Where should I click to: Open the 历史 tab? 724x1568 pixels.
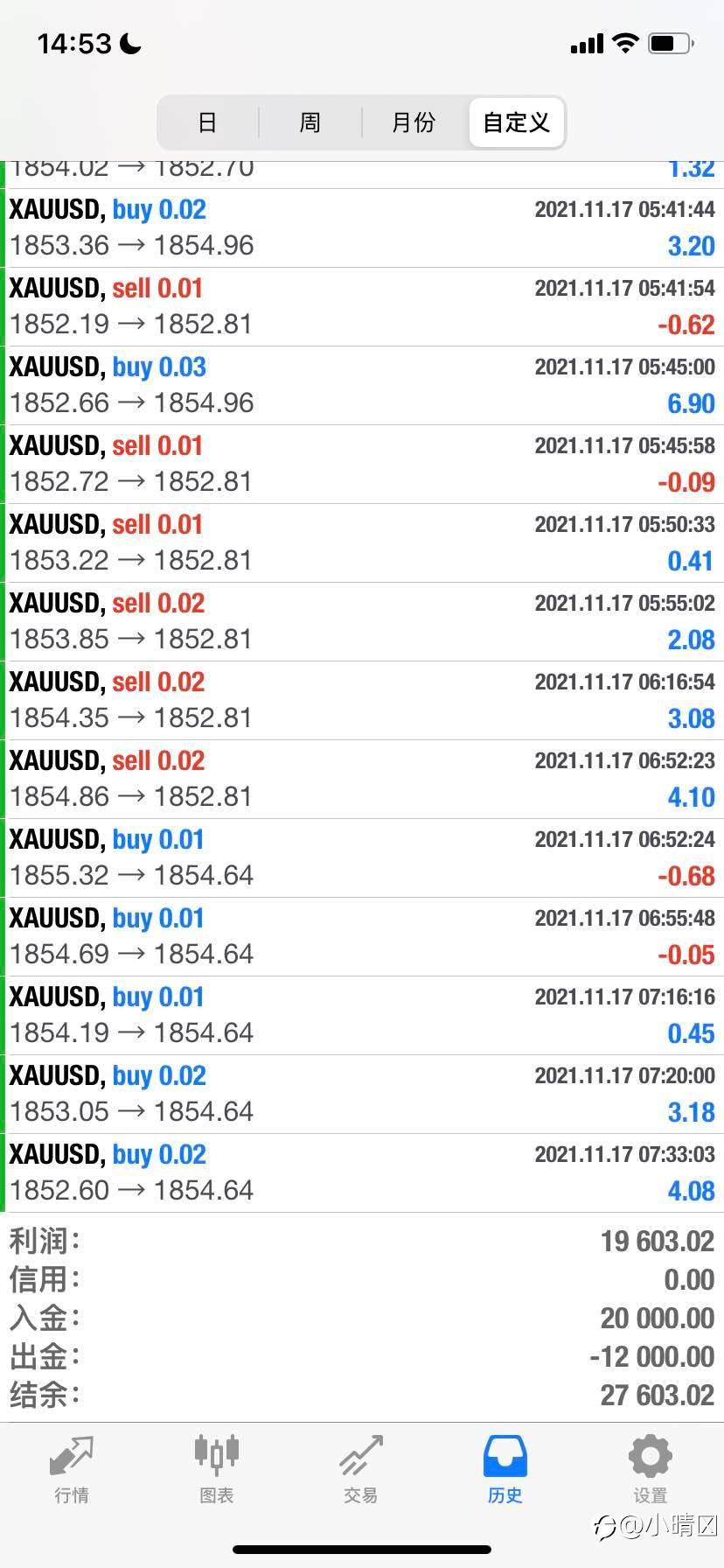pyautogui.click(x=505, y=1470)
